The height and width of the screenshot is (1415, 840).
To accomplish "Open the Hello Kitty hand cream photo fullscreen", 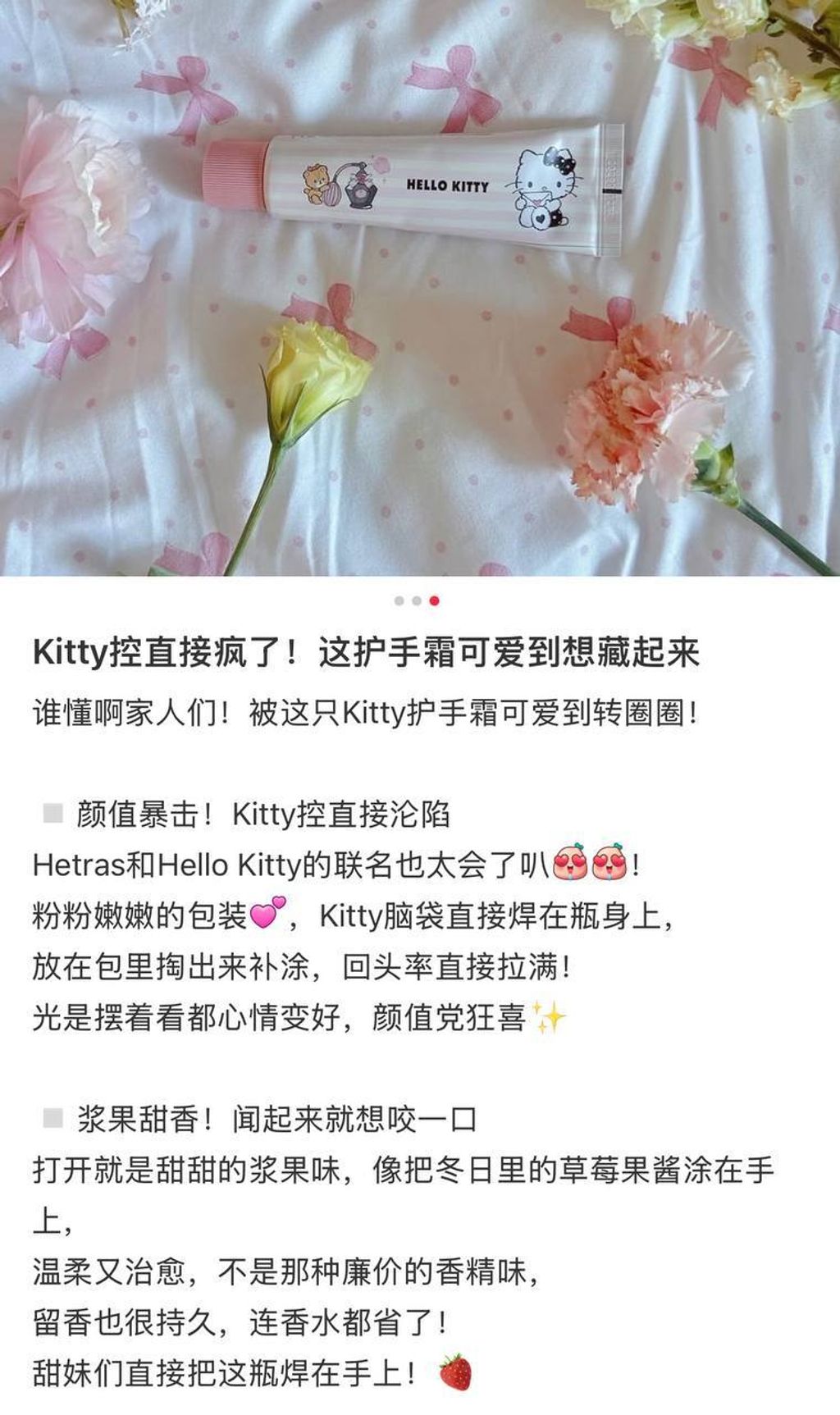I will coord(420,287).
